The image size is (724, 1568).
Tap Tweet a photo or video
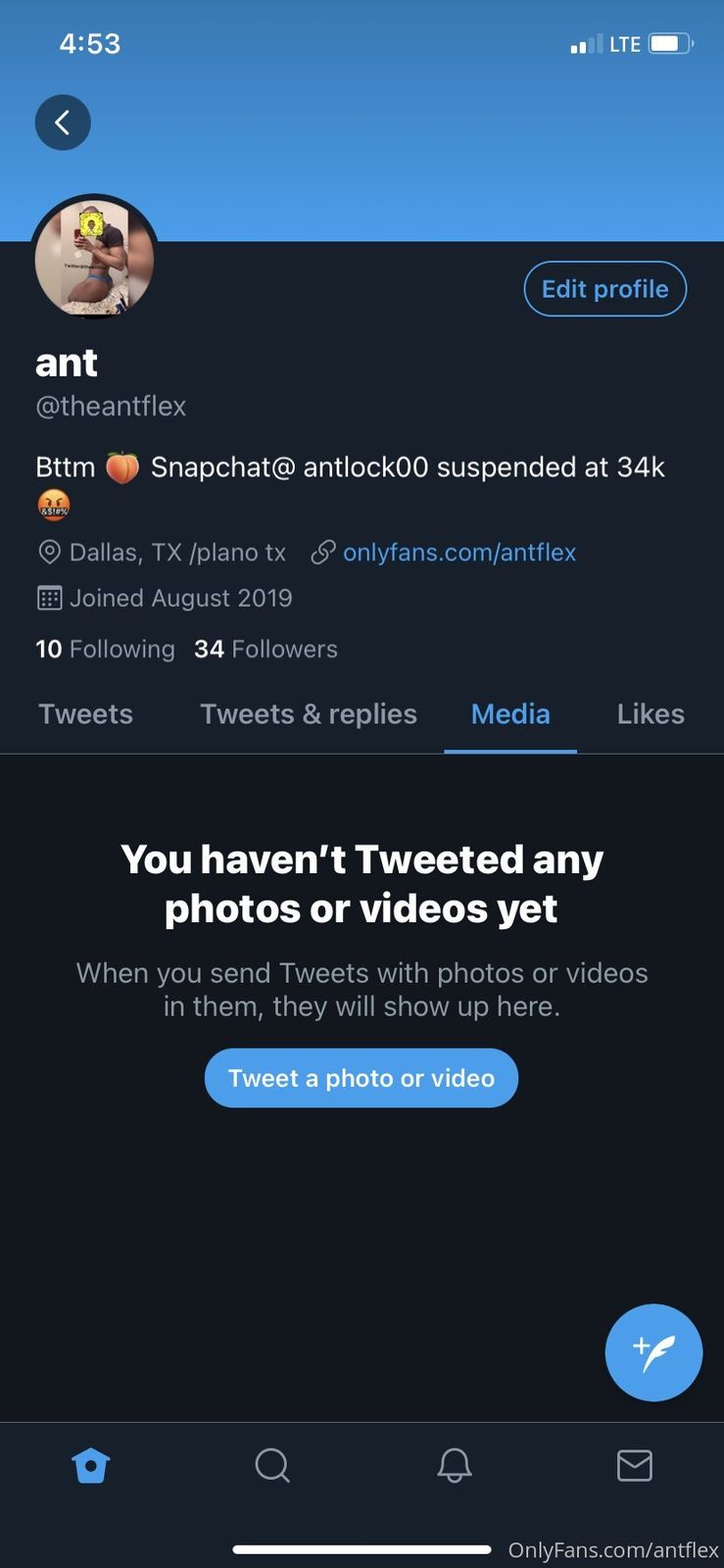[x=361, y=1078]
